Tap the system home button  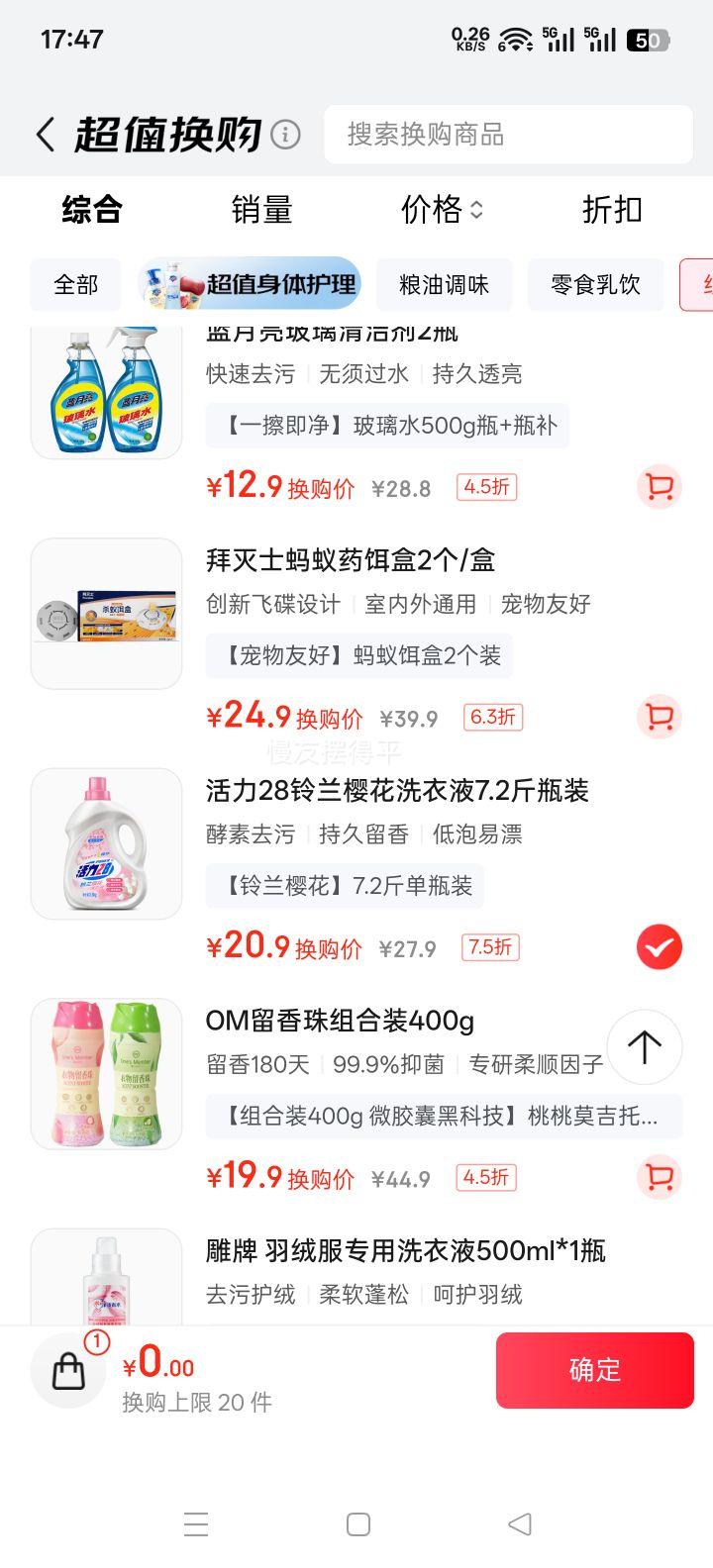click(x=358, y=1524)
